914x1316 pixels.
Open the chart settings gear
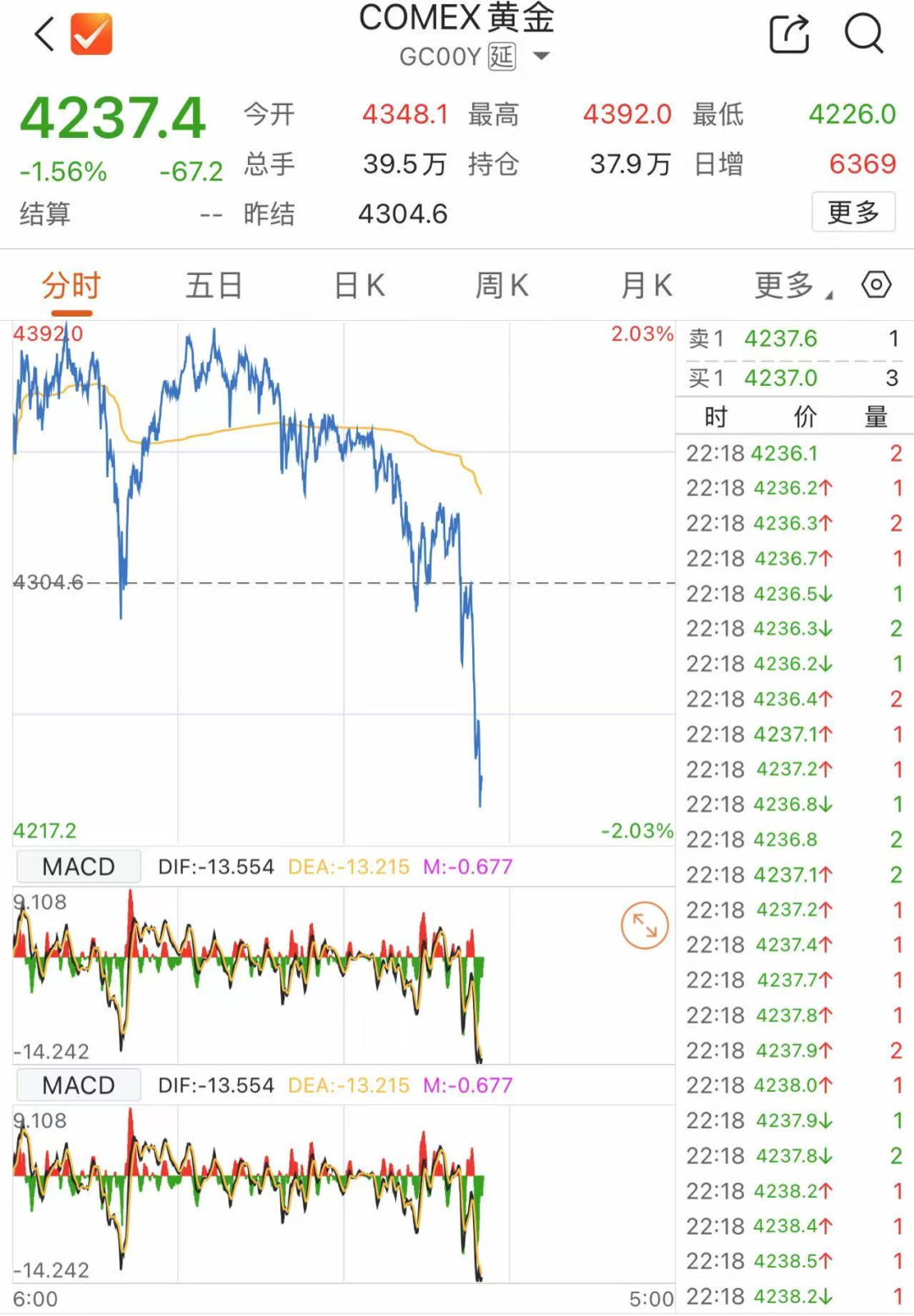click(x=877, y=285)
